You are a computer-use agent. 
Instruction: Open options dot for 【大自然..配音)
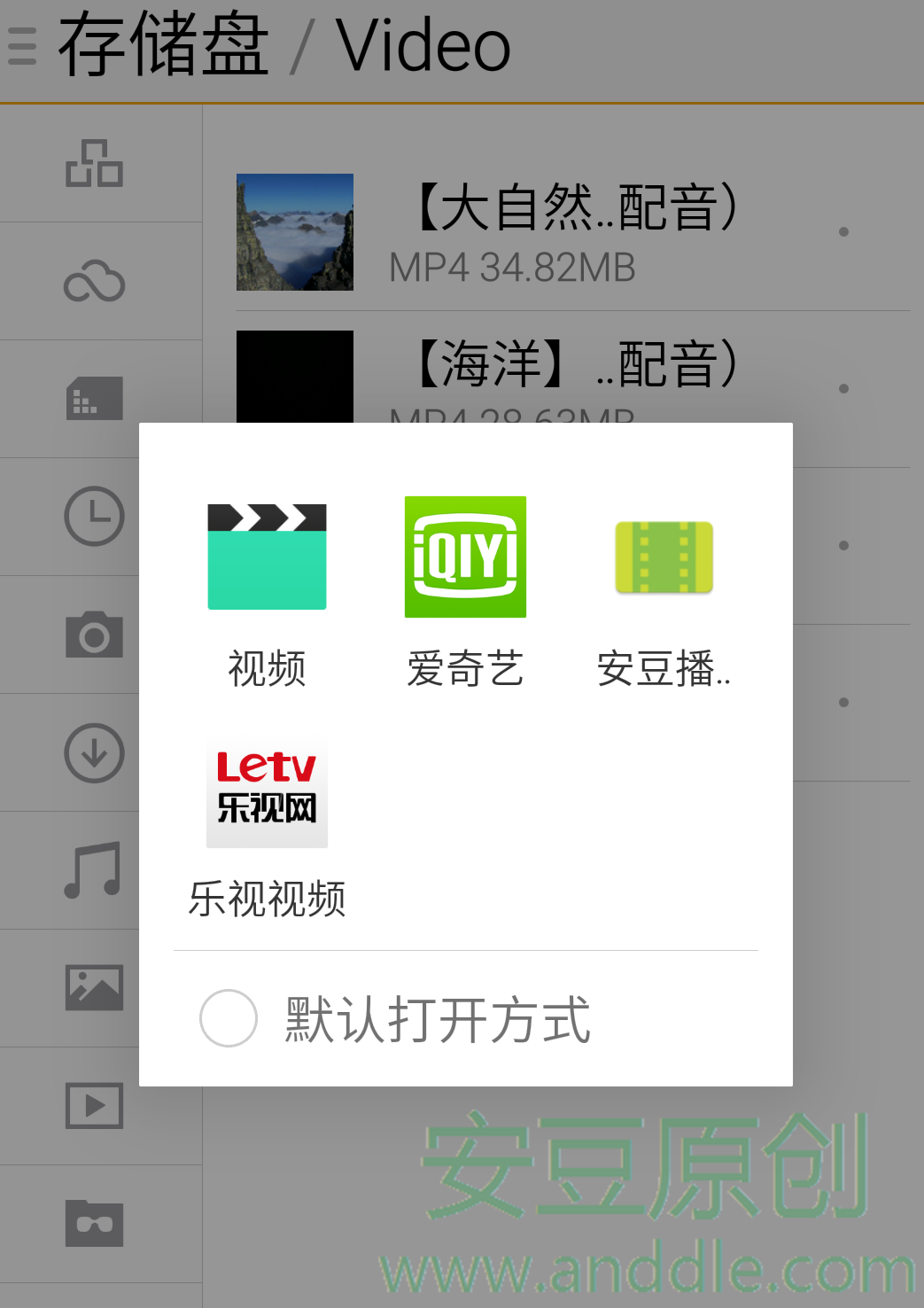pos(843,232)
